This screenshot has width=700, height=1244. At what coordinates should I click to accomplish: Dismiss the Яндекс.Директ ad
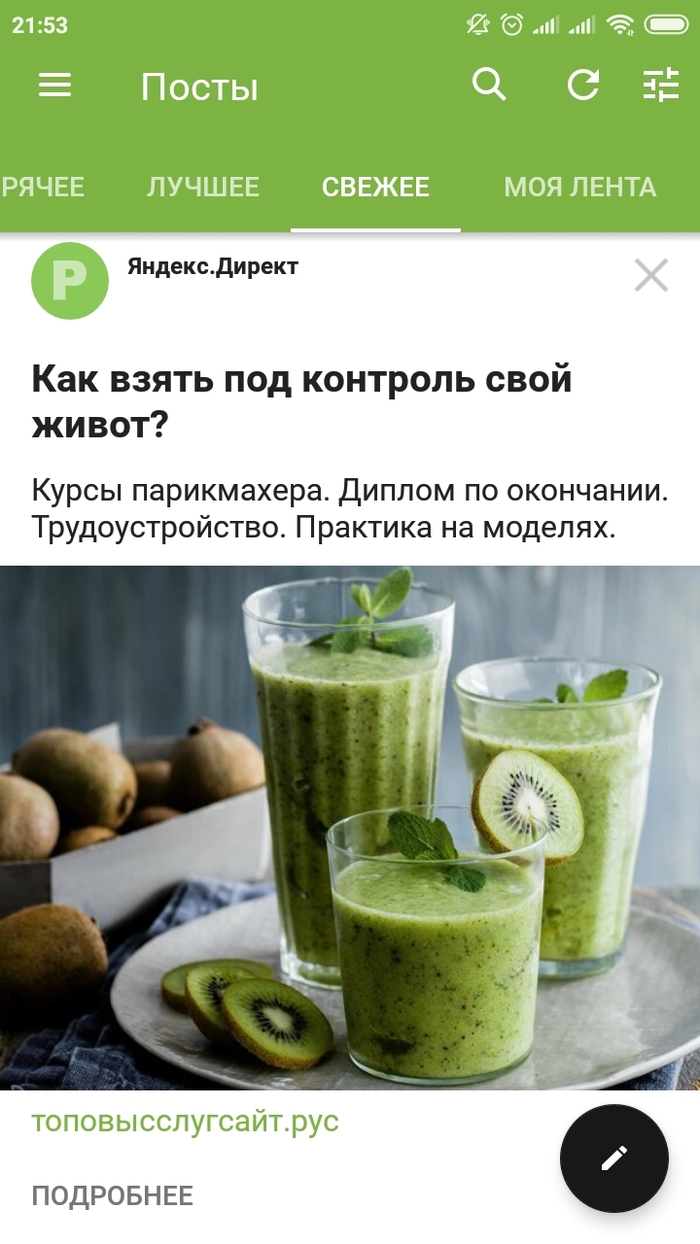point(651,275)
